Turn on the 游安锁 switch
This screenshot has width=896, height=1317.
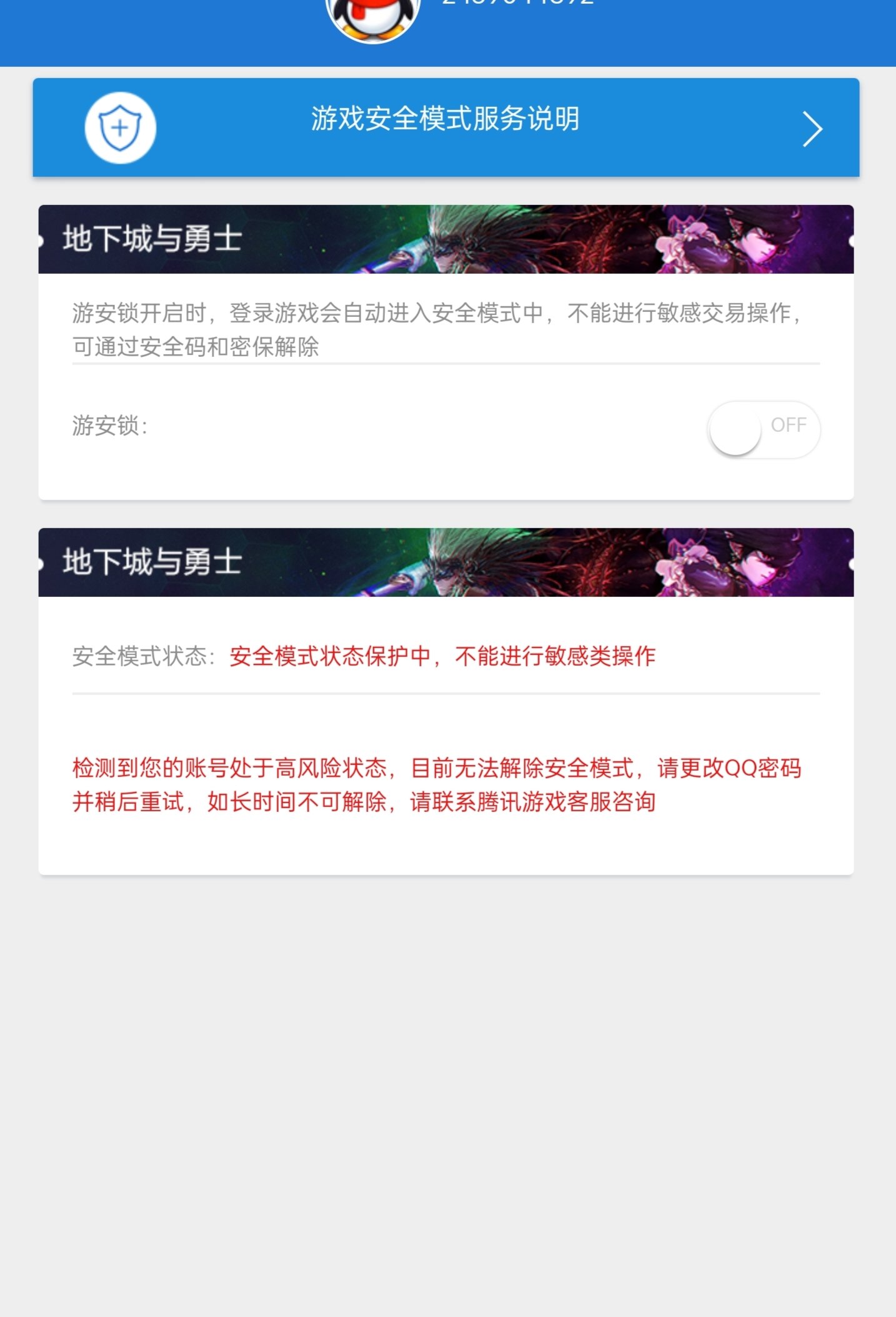pyautogui.click(x=763, y=429)
